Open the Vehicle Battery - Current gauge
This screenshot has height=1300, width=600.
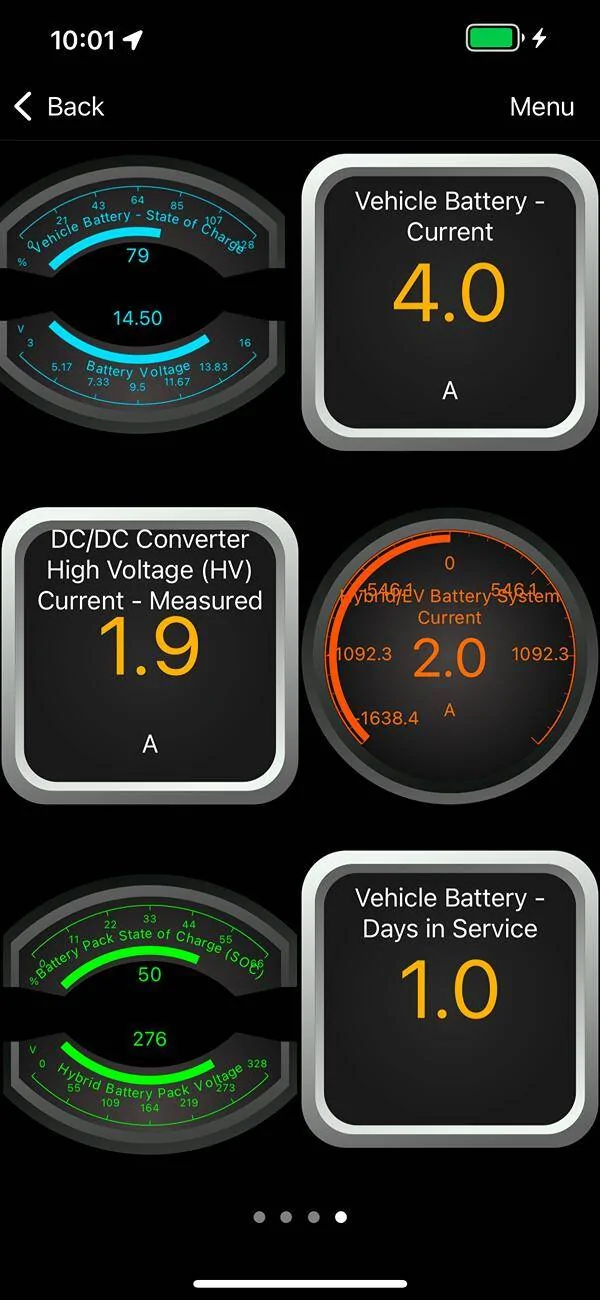point(449,302)
